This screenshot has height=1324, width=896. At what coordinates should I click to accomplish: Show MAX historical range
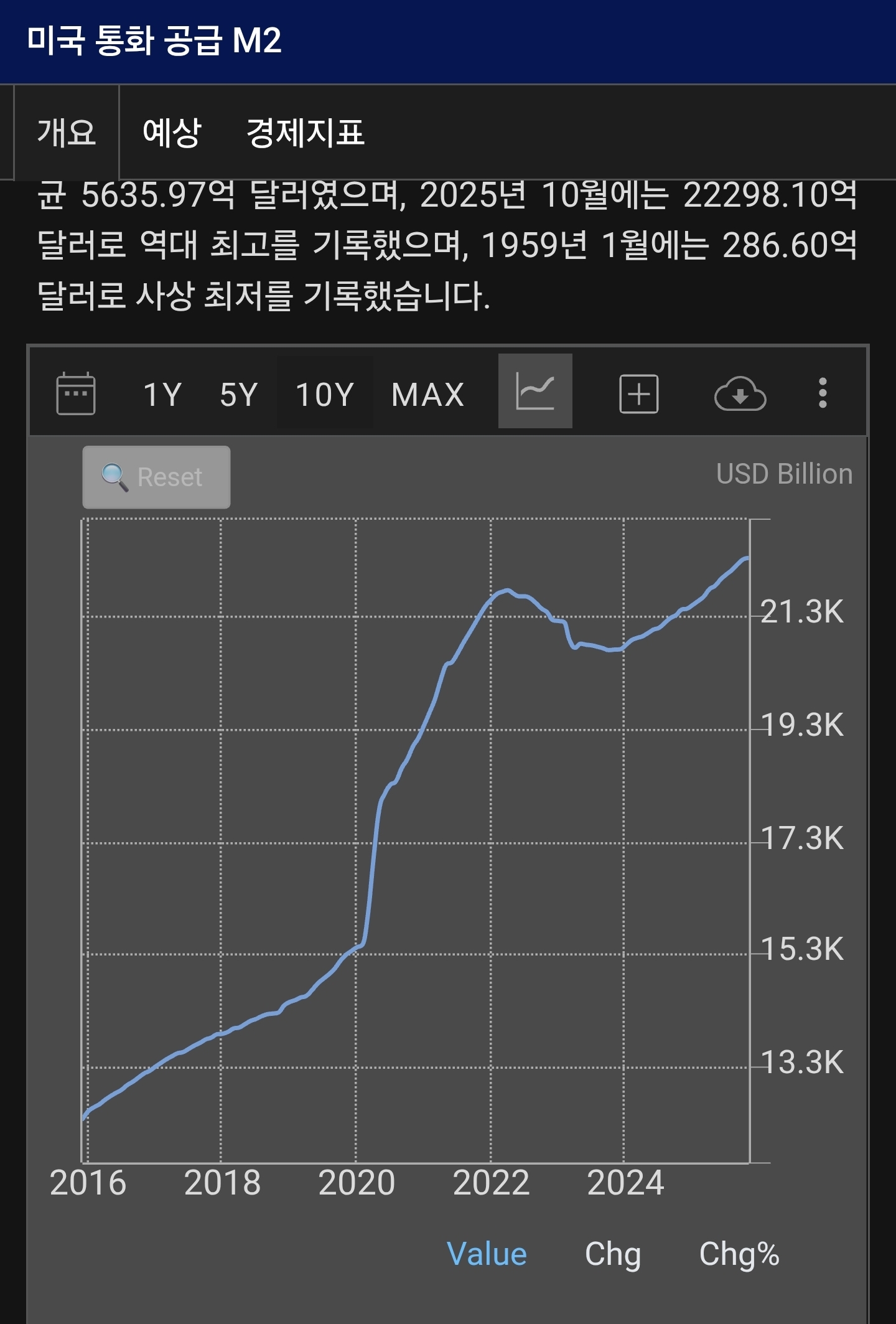428,395
